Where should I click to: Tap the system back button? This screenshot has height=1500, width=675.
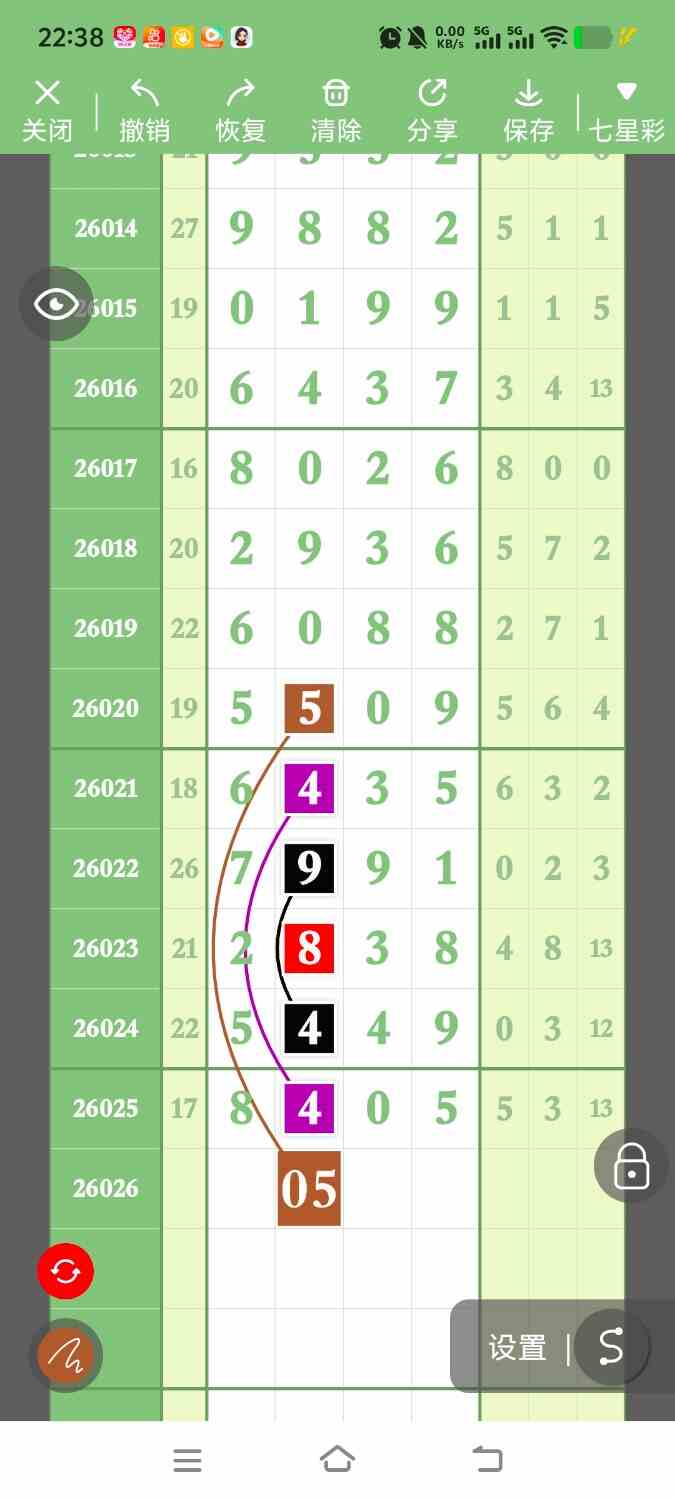pyautogui.click(x=487, y=1460)
